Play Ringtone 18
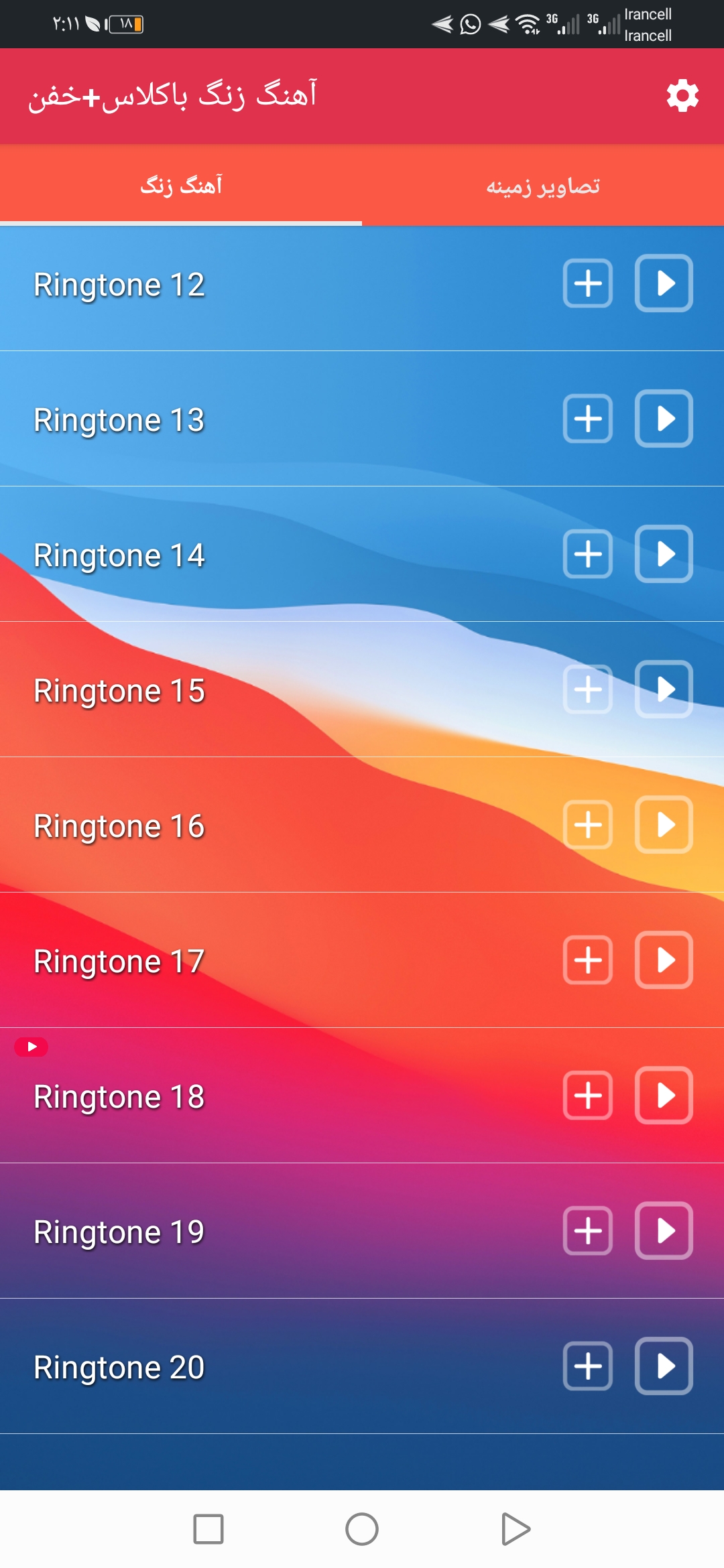724x1568 pixels. coord(664,1095)
